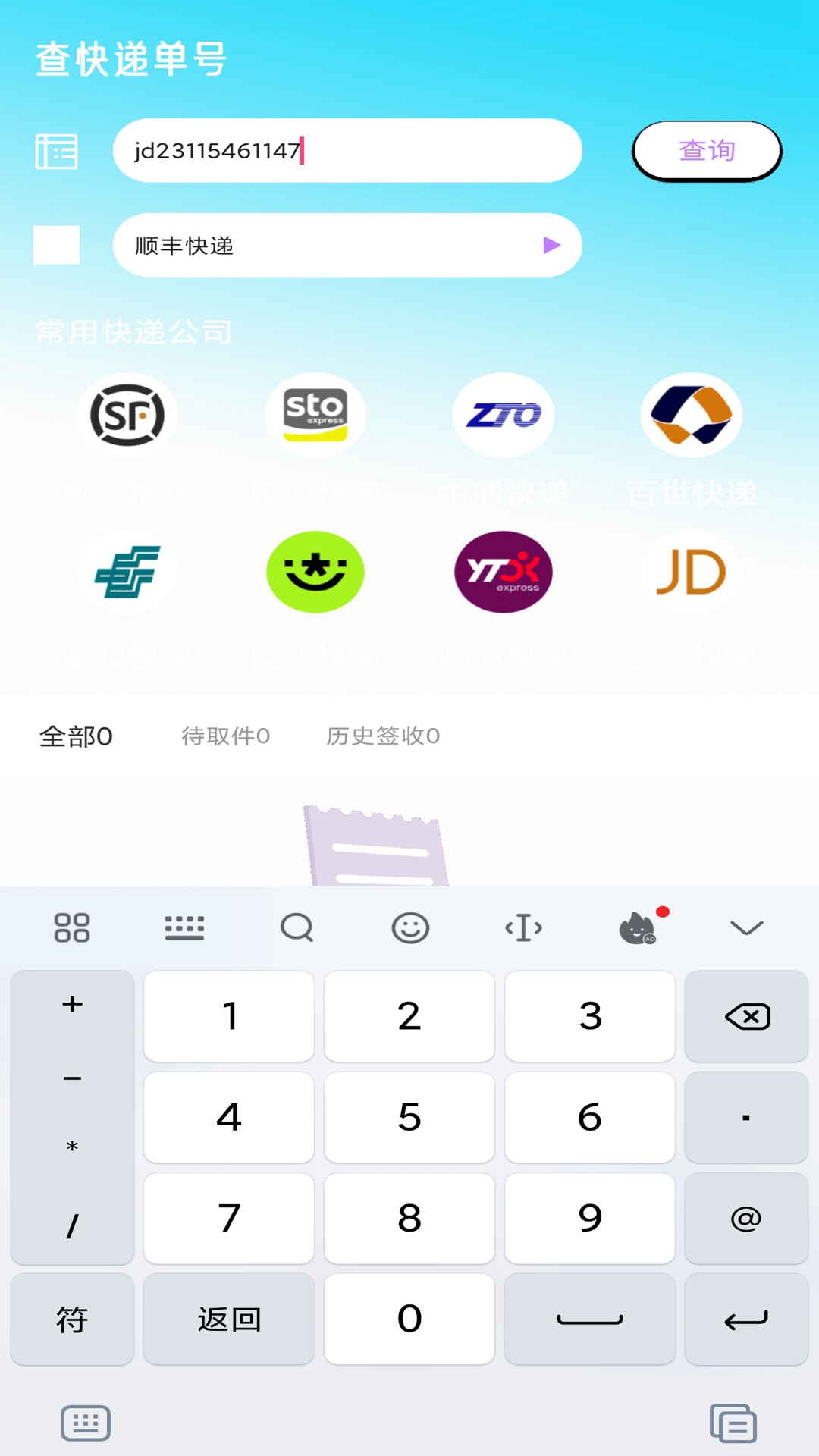Switch to the 历史签收0 tab

point(382,736)
